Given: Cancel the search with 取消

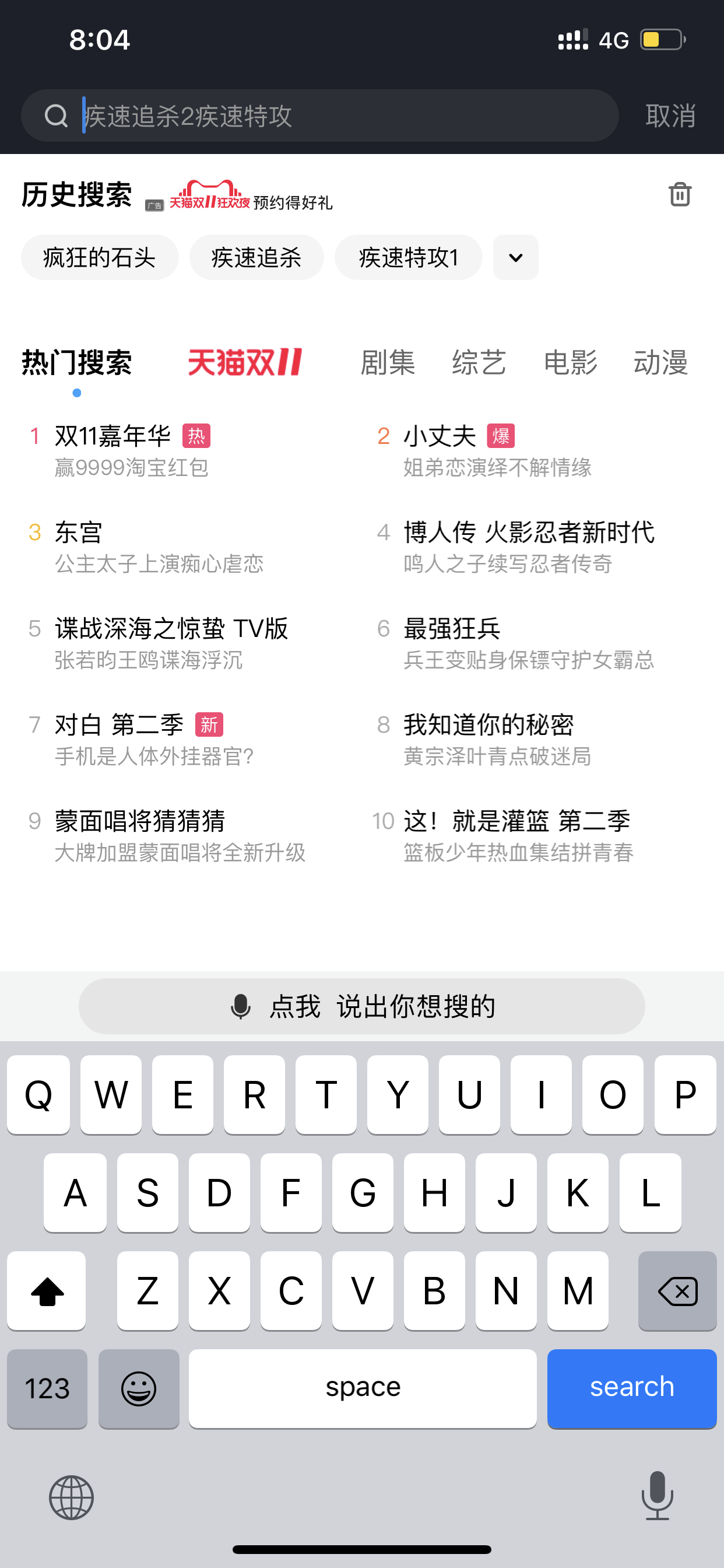Looking at the screenshot, I should coord(670,116).
